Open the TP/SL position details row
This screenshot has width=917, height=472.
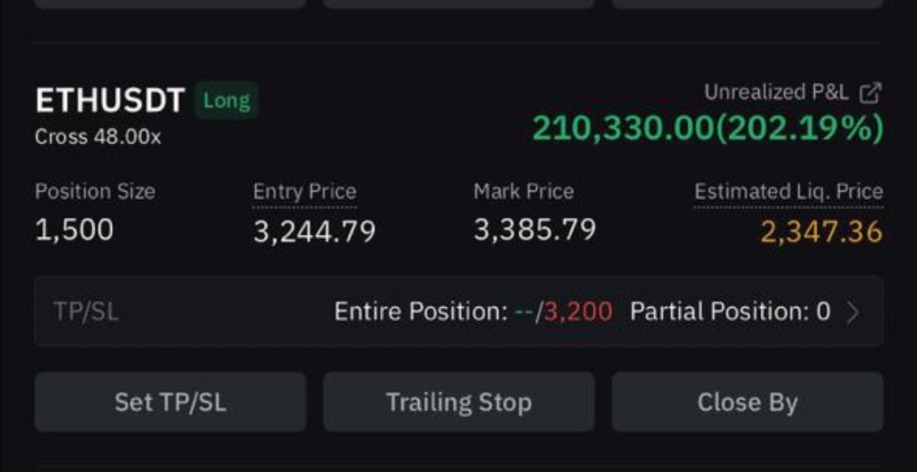(459, 312)
